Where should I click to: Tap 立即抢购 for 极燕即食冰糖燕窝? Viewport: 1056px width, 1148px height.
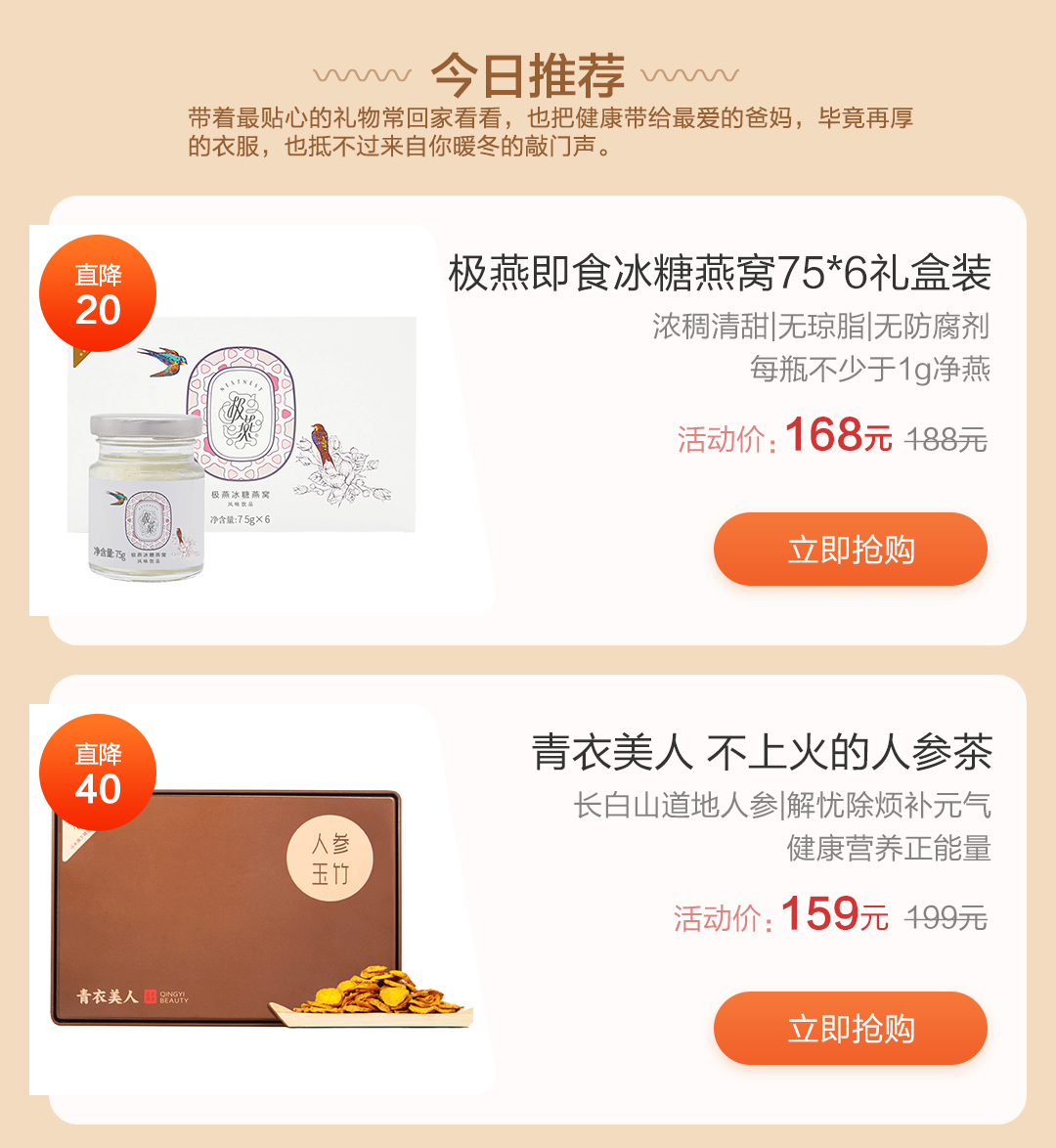(850, 550)
